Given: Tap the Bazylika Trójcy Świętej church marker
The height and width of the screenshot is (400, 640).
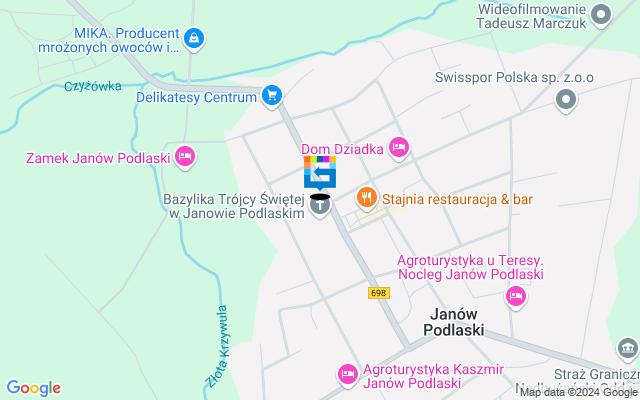Looking at the screenshot, I should point(320,207).
